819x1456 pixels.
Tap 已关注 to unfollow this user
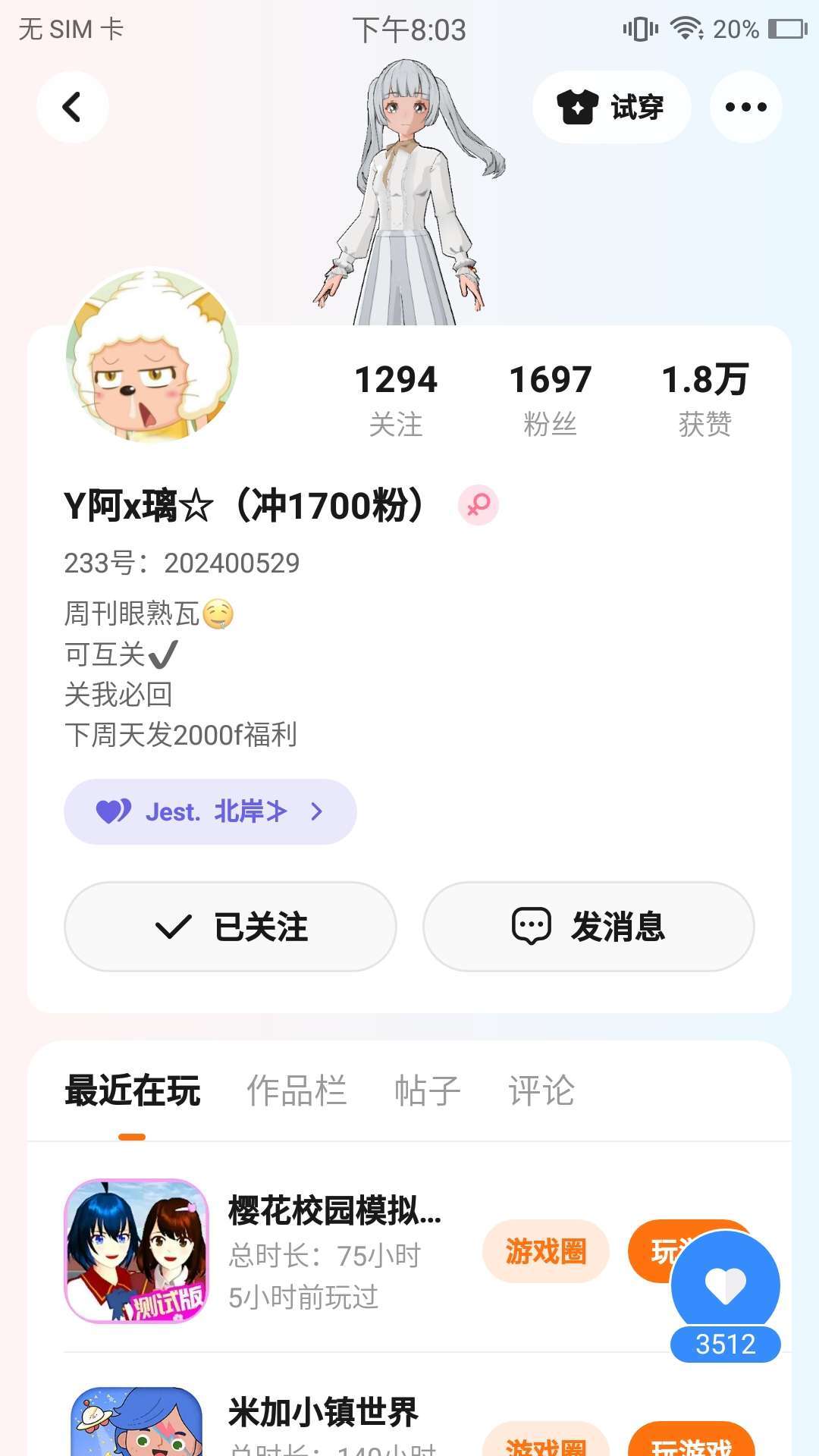point(231,926)
